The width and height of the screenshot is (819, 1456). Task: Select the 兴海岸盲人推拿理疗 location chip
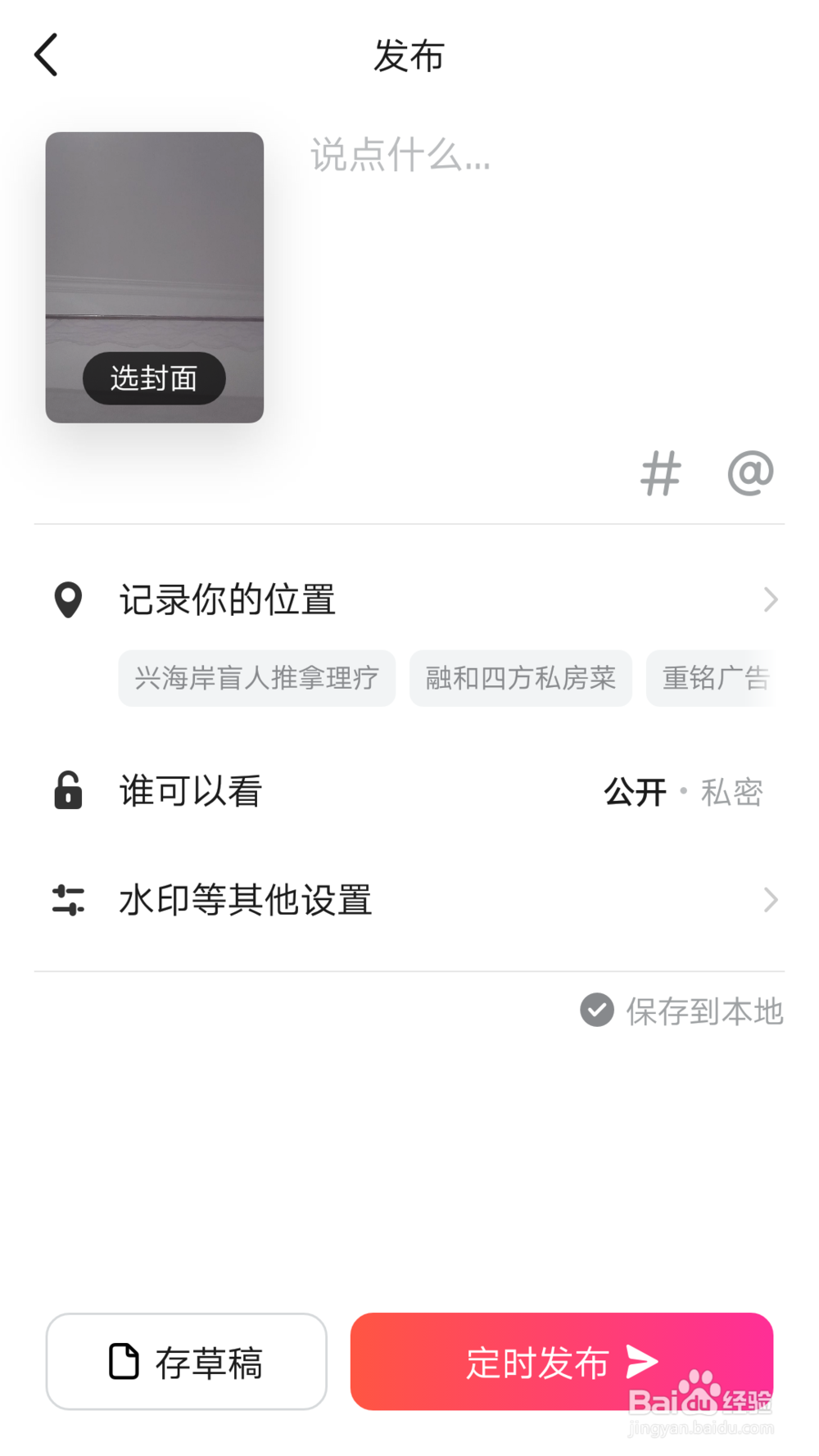tap(257, 678)
